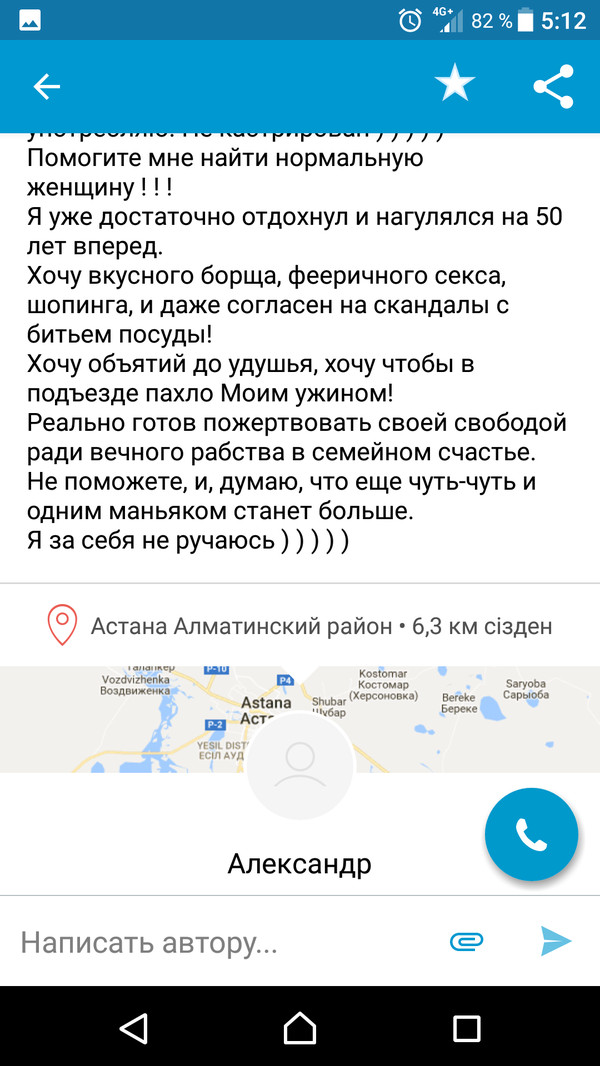
Task: Add this ad to favorites with the star
Action: click(x=455, y=86)
